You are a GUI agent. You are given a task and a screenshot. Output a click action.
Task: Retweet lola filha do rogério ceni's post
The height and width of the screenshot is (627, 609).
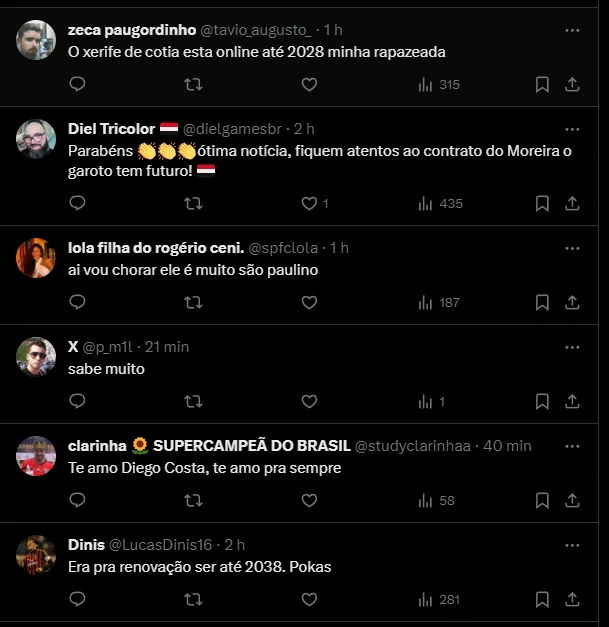[193, 302]
